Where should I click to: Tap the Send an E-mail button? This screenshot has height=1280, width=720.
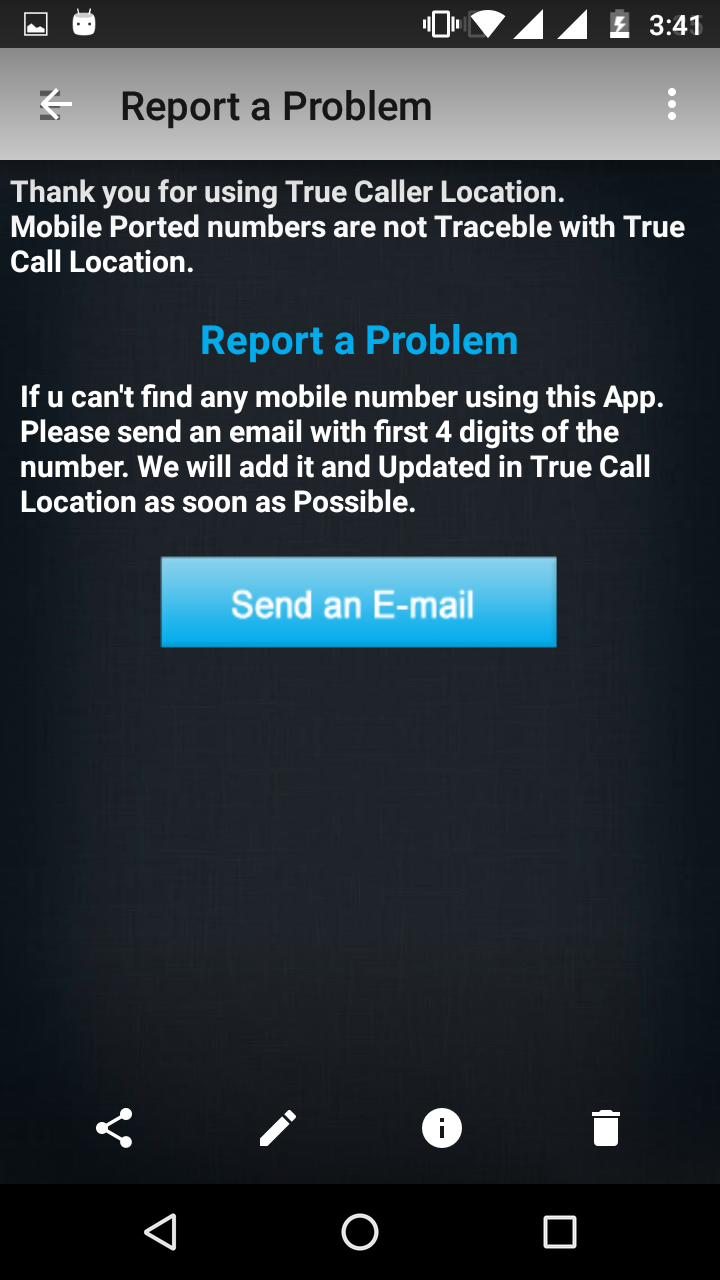tap(358, 602)
